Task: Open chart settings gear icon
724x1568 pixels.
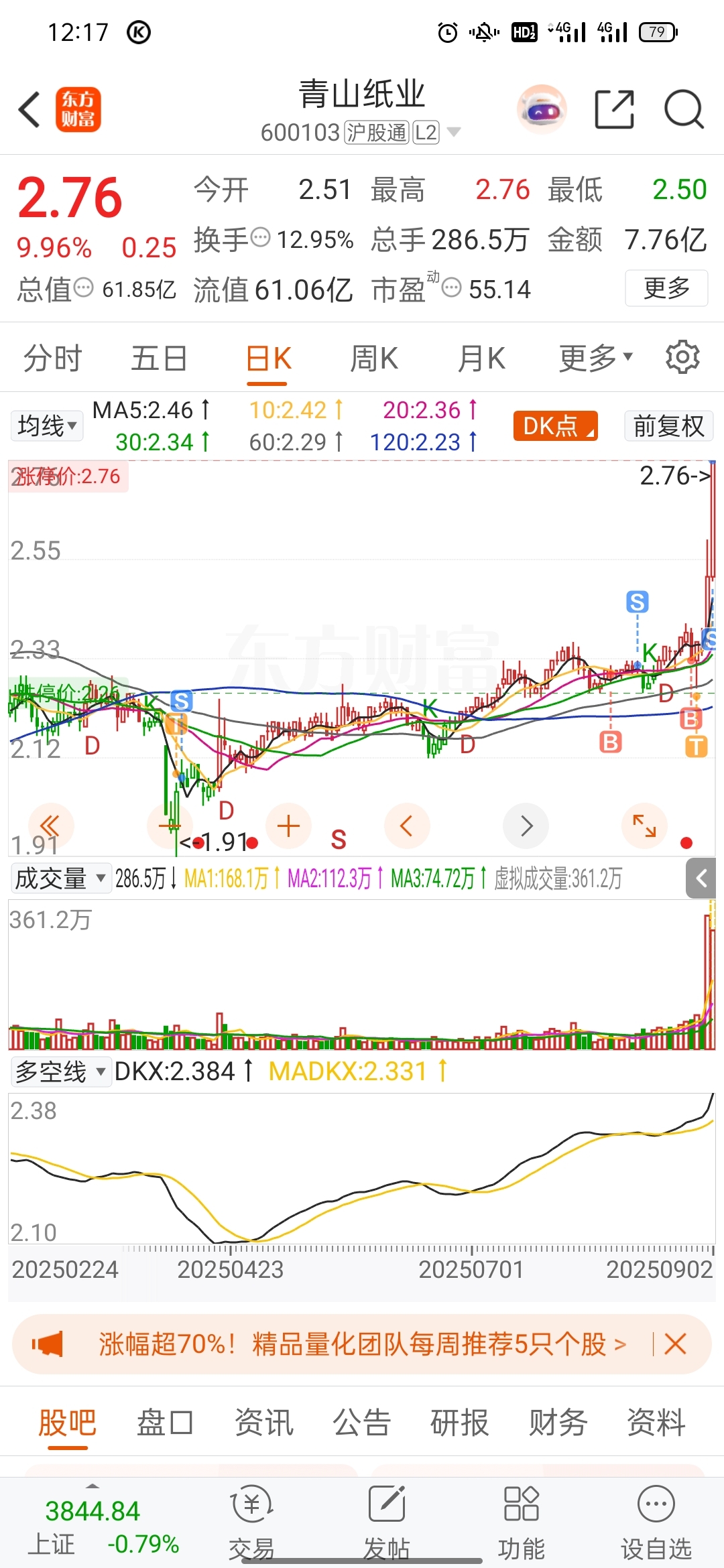Action: tap(682, 357)
